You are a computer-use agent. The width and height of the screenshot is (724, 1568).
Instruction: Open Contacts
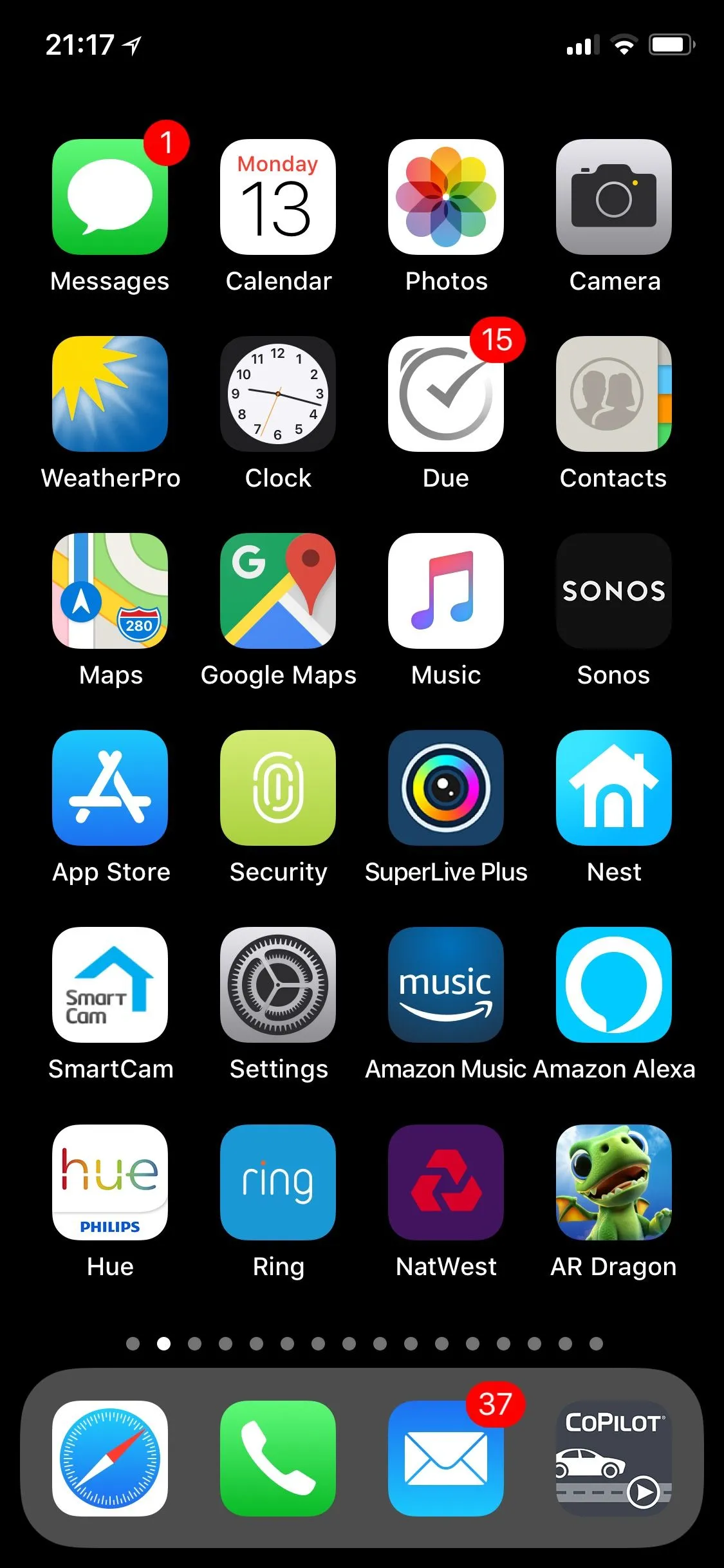pyautogui.click(x=614, y=394)
